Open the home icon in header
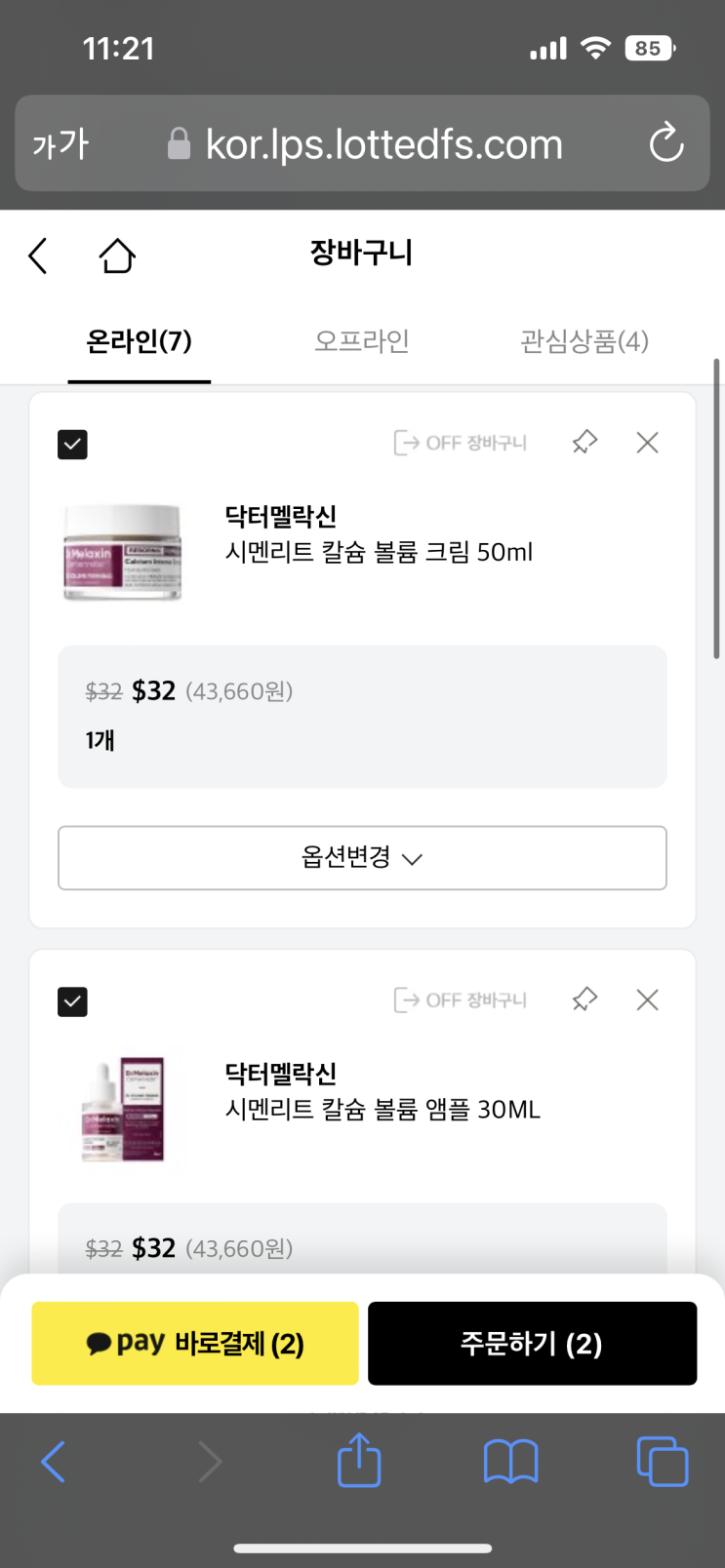725x1568 pixels. pyautogui.click(x=117, y=255)
